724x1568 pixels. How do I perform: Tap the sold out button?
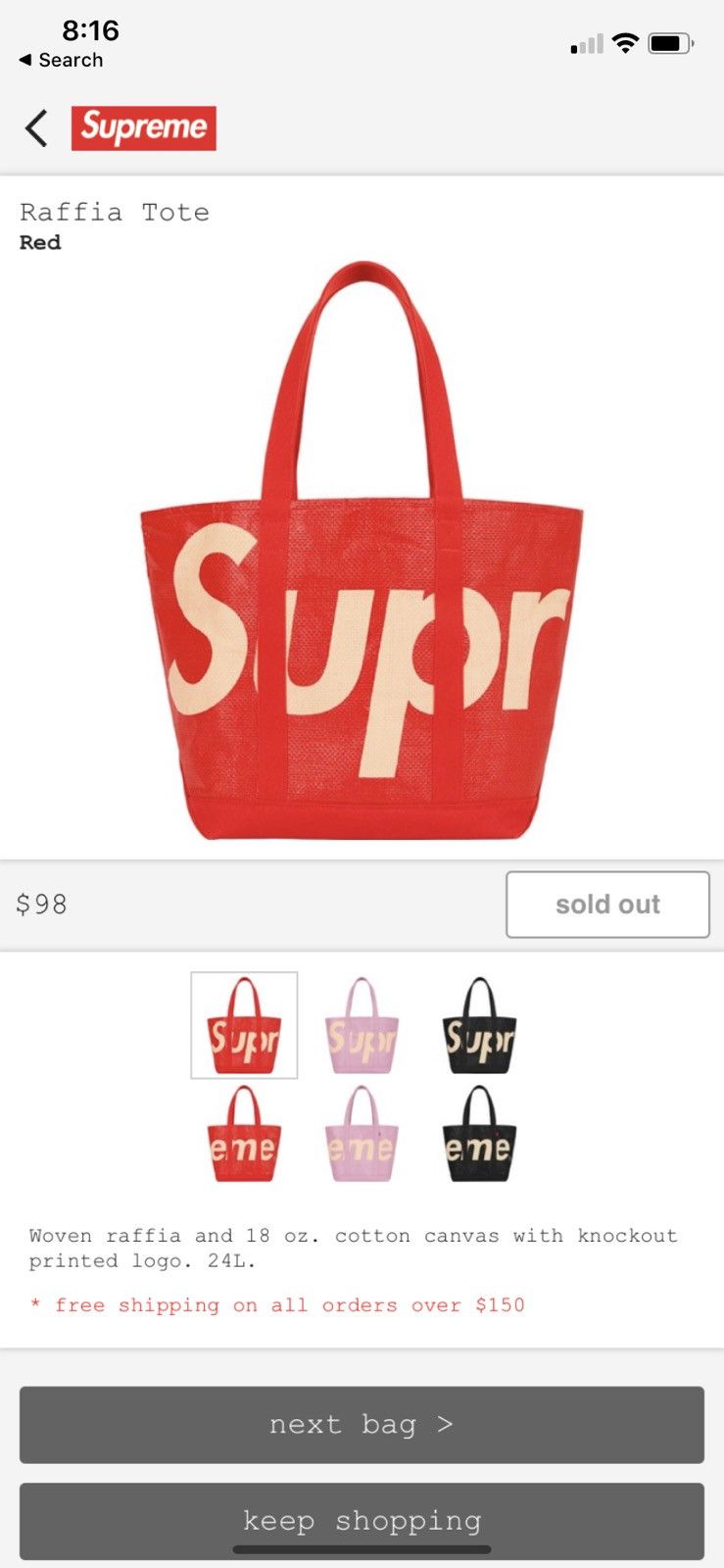pos(607,905)
